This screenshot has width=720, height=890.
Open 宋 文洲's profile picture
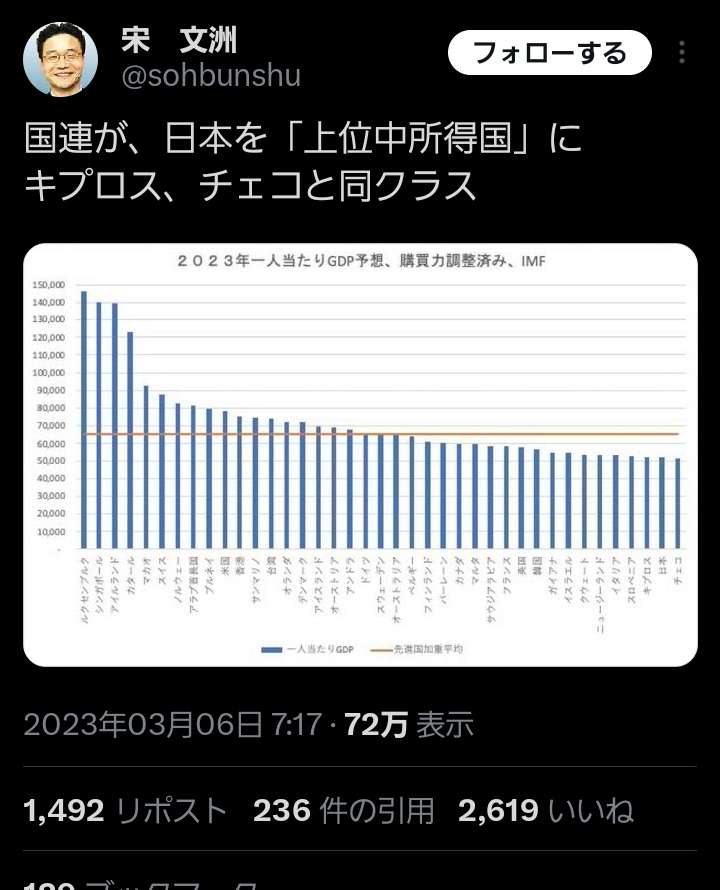click(60, 59)
